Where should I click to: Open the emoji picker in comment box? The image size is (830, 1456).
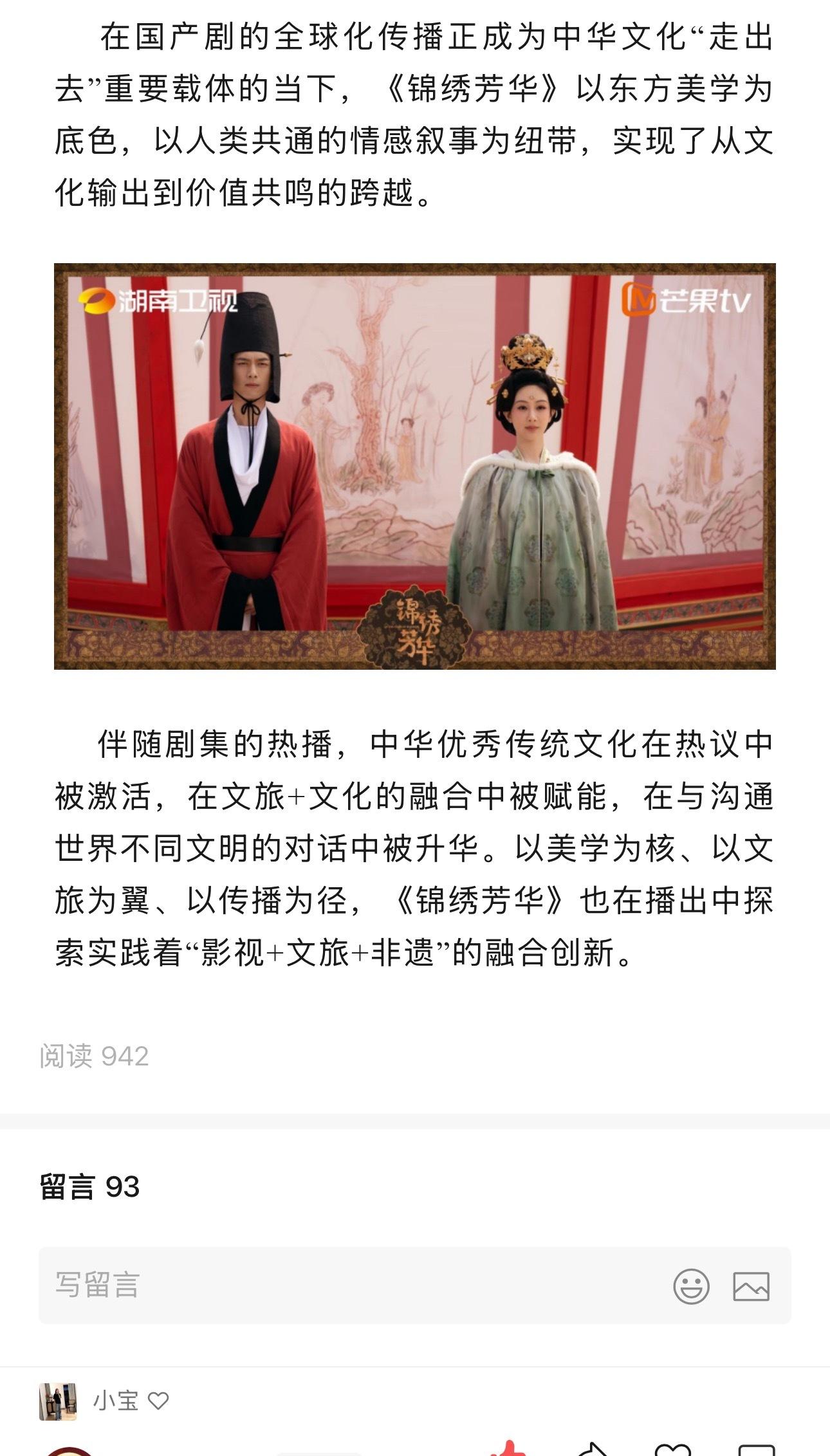tap(692, 1287)
